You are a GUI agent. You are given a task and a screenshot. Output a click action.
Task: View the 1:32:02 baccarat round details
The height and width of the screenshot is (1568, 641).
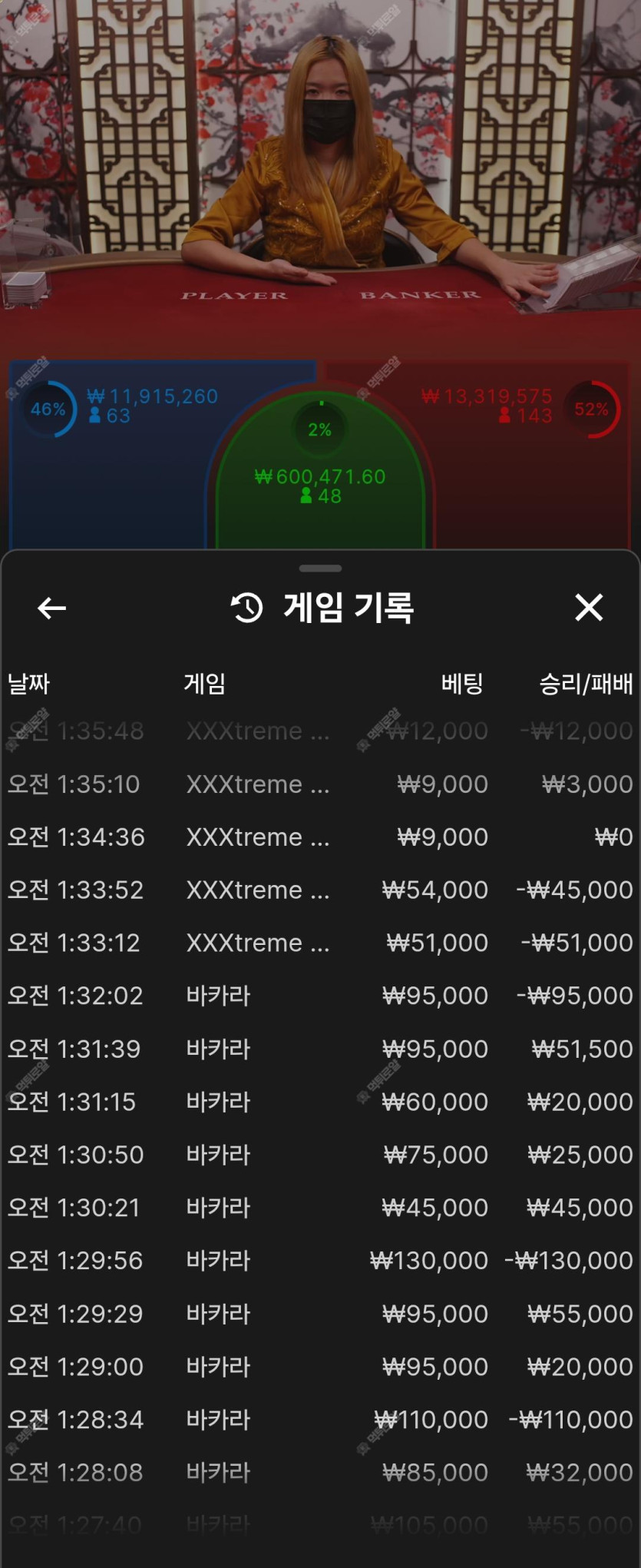point(320,996)
